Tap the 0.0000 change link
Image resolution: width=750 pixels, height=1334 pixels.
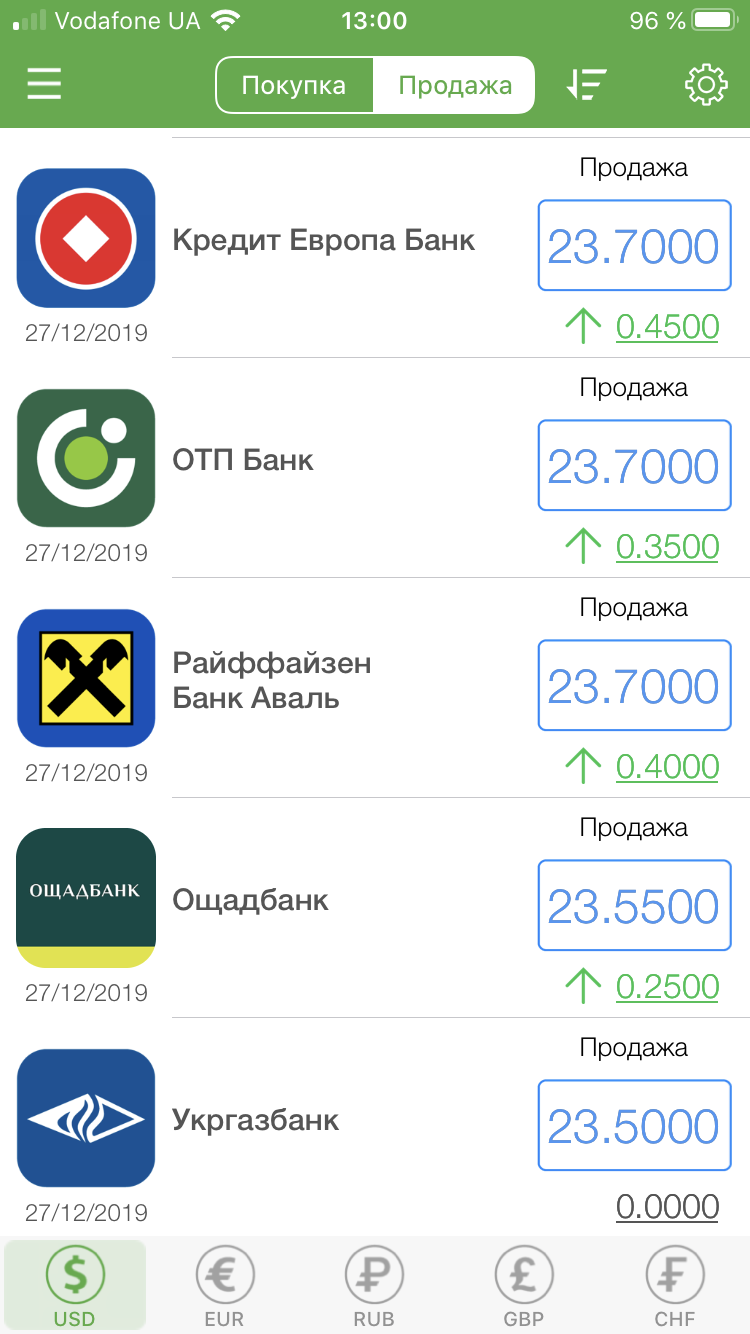[667, 1207]
